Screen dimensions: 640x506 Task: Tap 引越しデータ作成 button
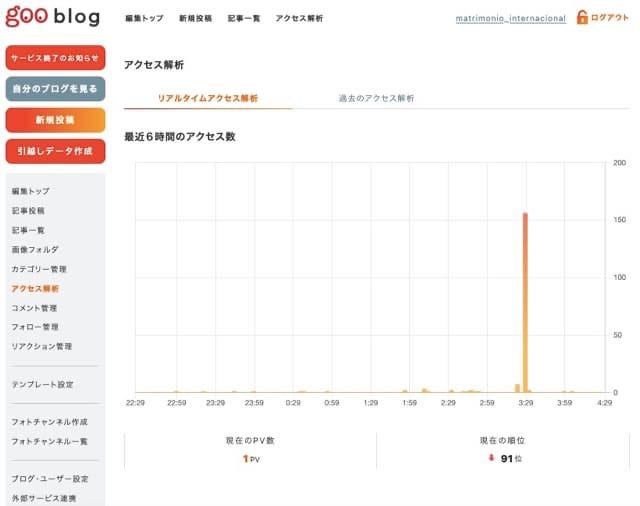(55, 151)
